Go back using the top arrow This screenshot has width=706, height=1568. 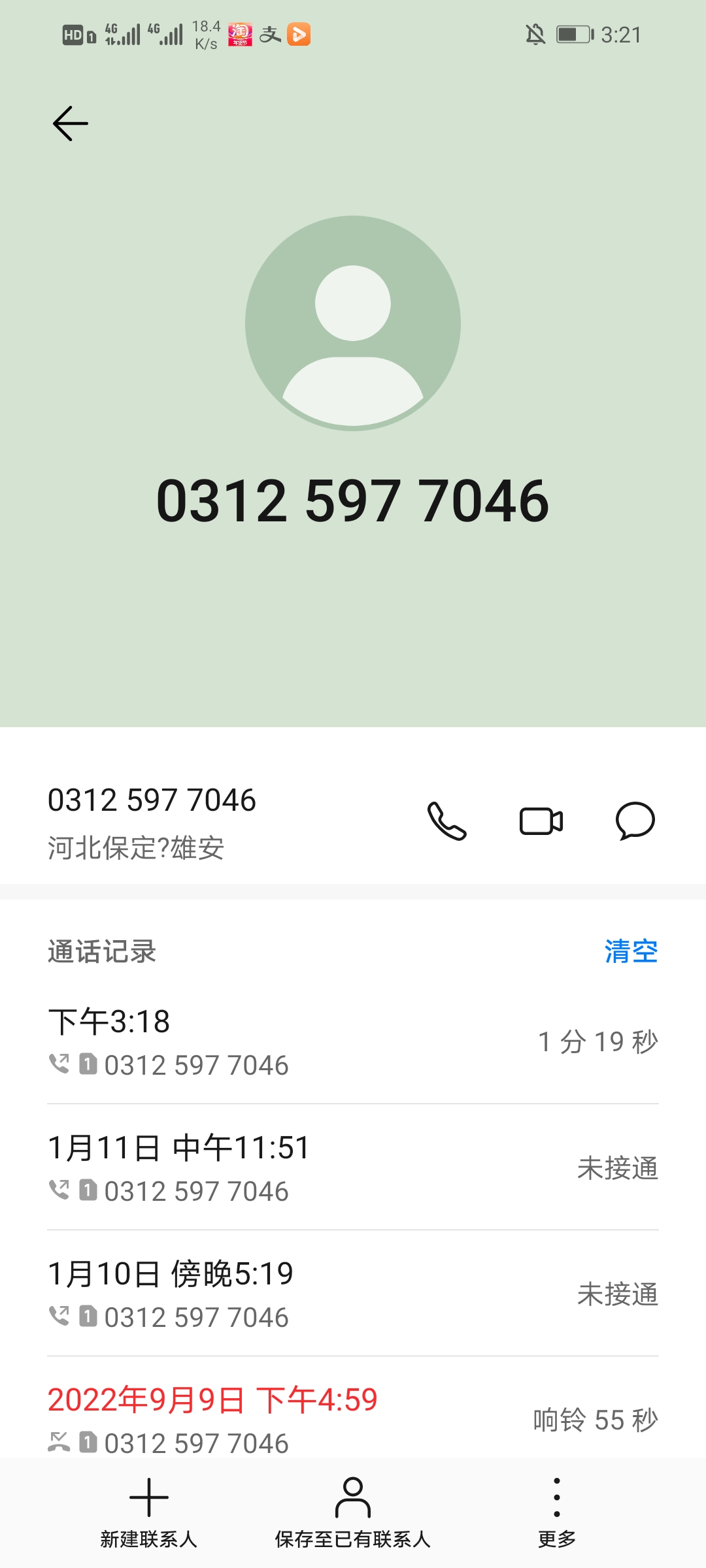pyautogui.click(x=71, y=123)
